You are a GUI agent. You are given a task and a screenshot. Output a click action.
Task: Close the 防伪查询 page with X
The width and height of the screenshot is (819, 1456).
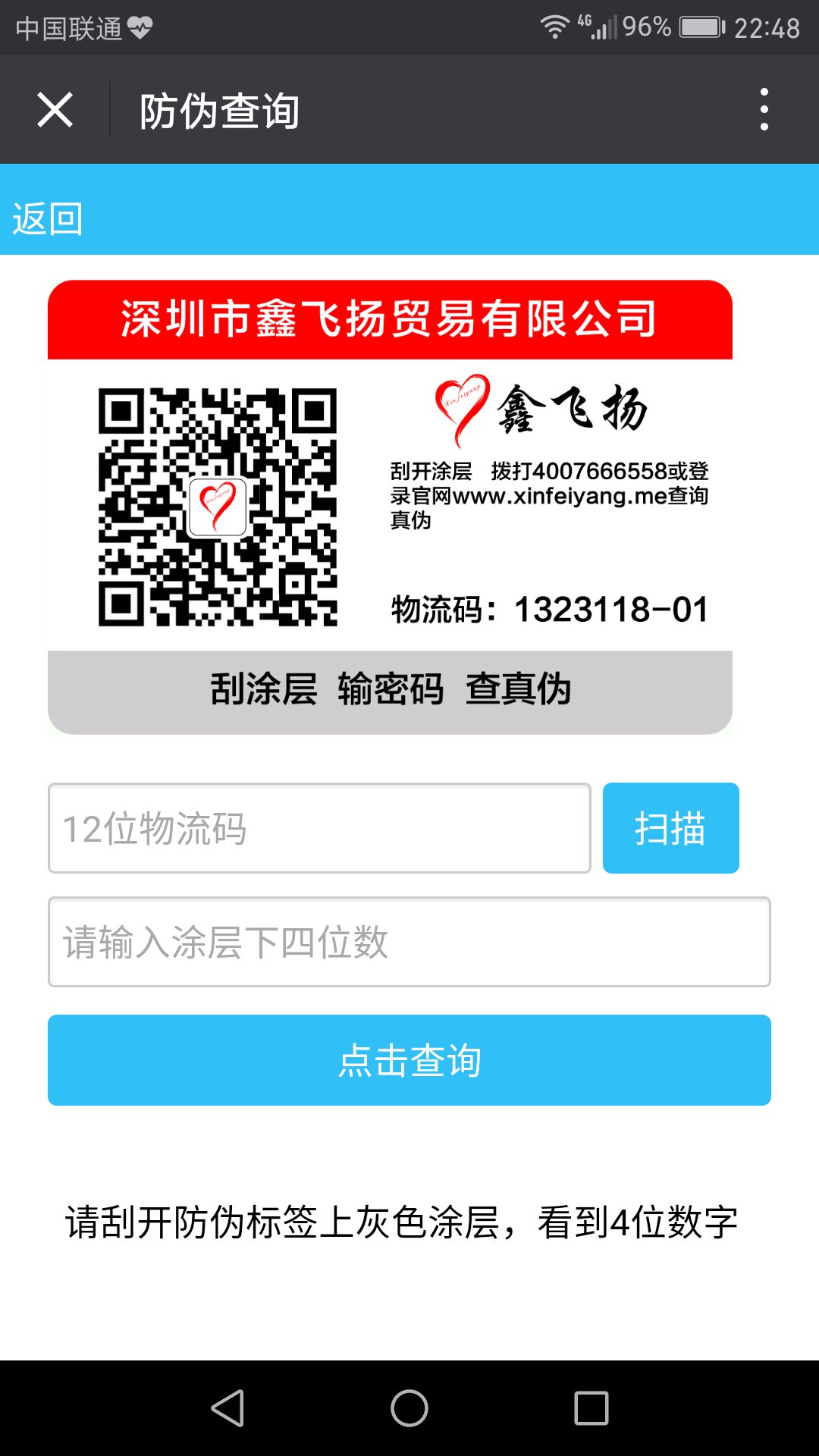(55, 110)
